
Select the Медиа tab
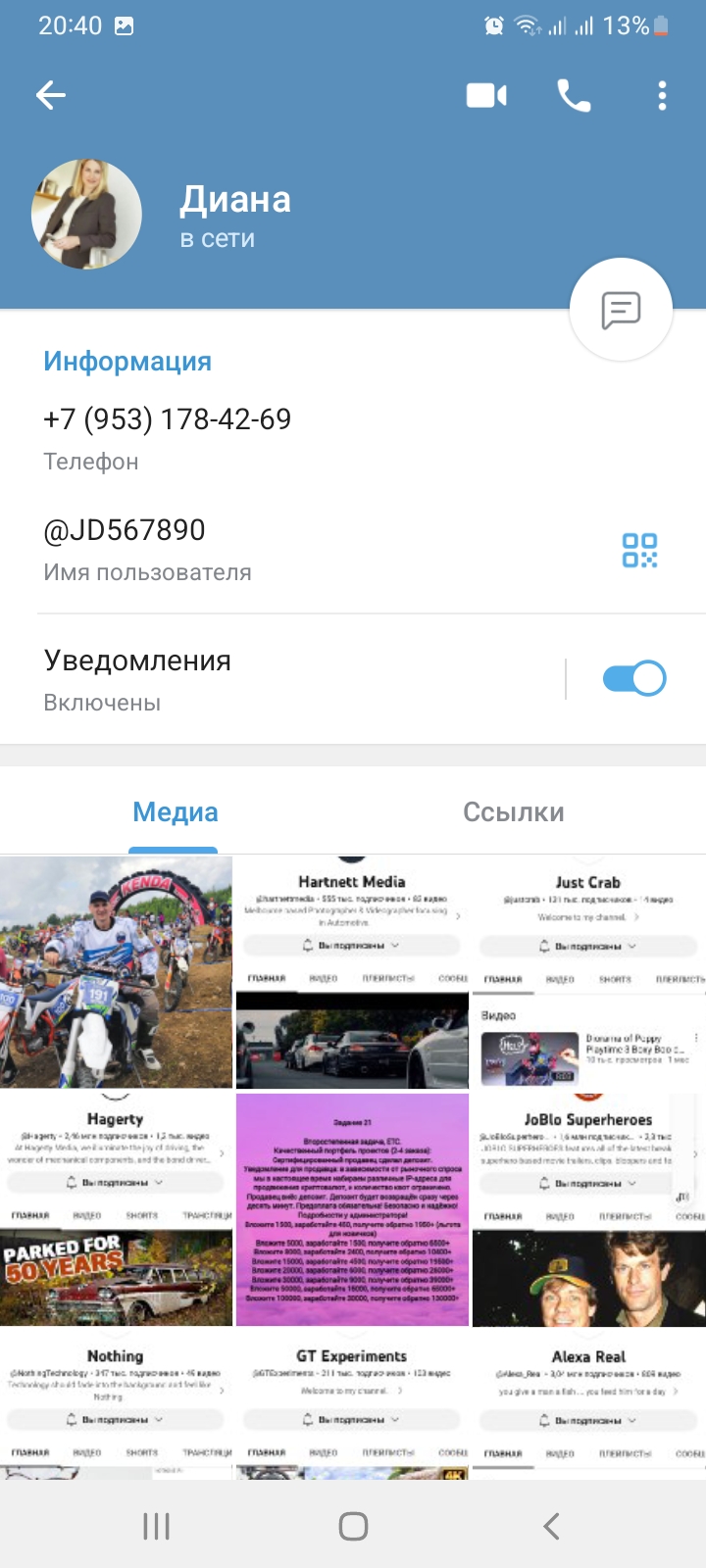click(x=175, y=812)
